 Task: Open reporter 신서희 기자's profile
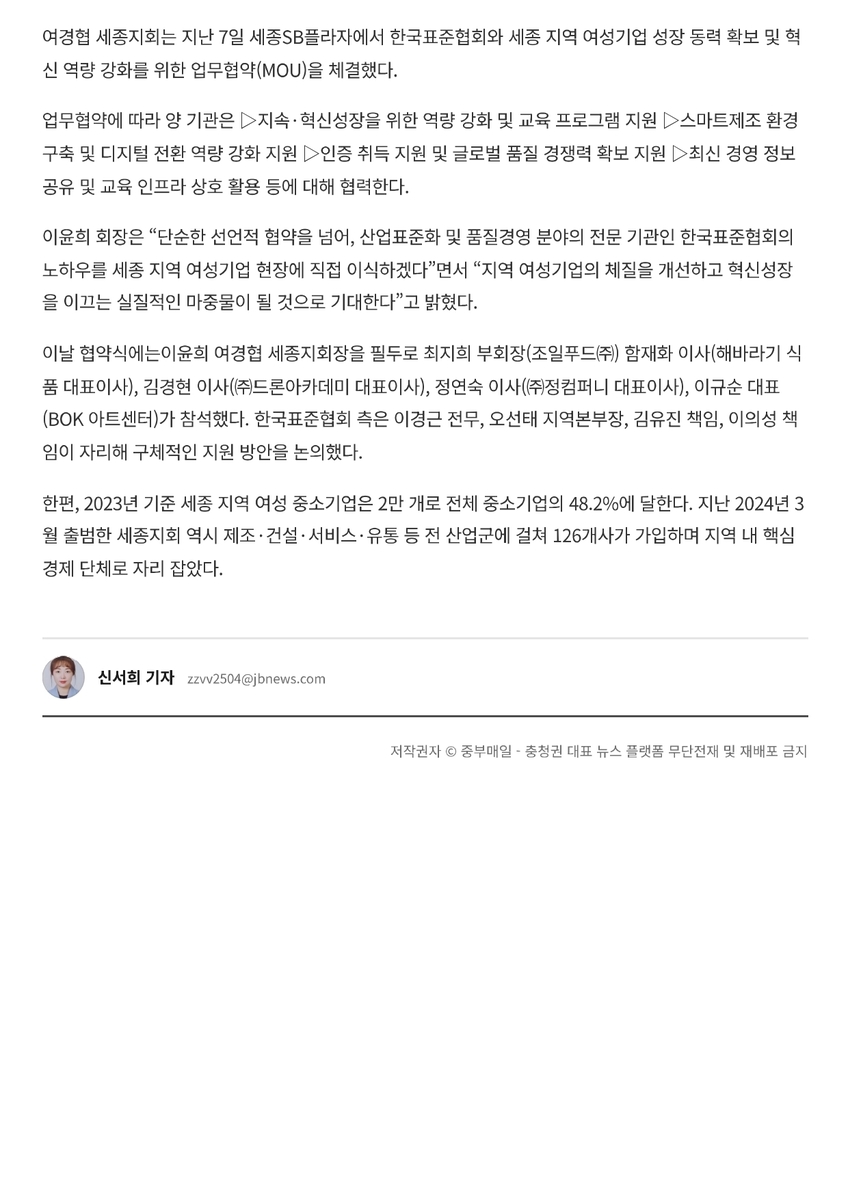coord(135,678)
